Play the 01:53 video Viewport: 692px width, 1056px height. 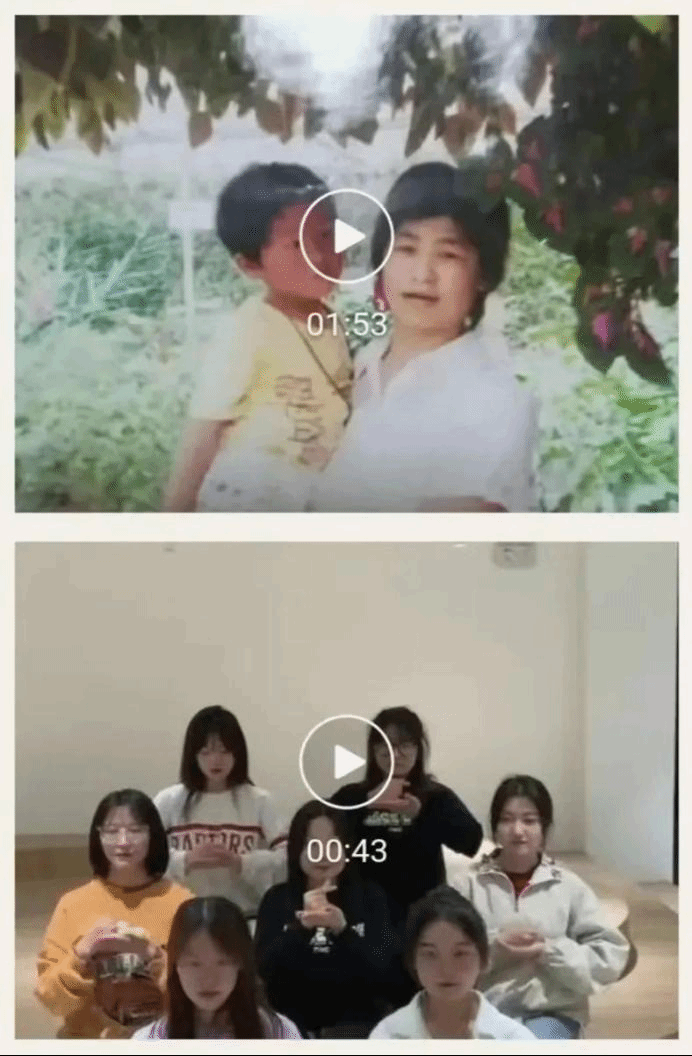pos(346,236)
